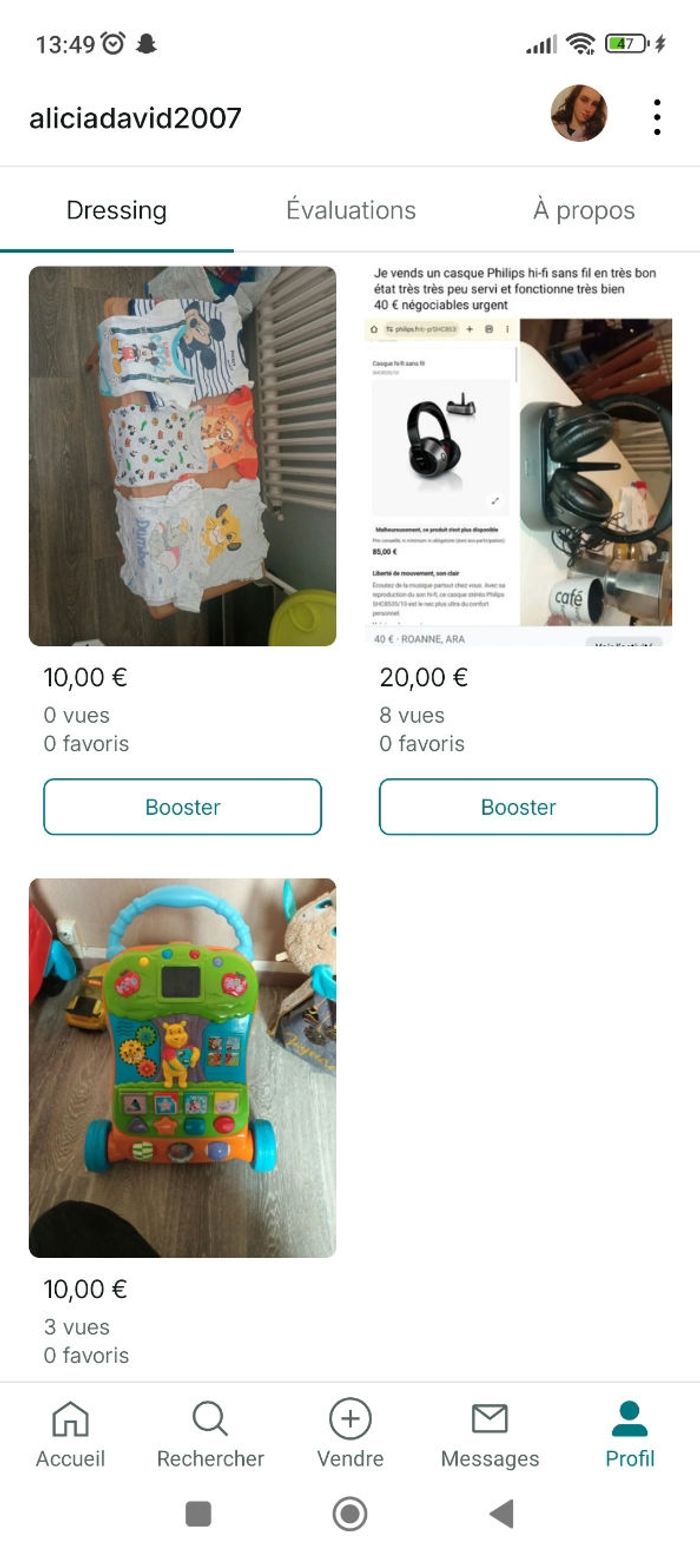This screenshot has height=1556, width=700.
Task: Start selling via the Vendre tab
Action: [350, 1433]
